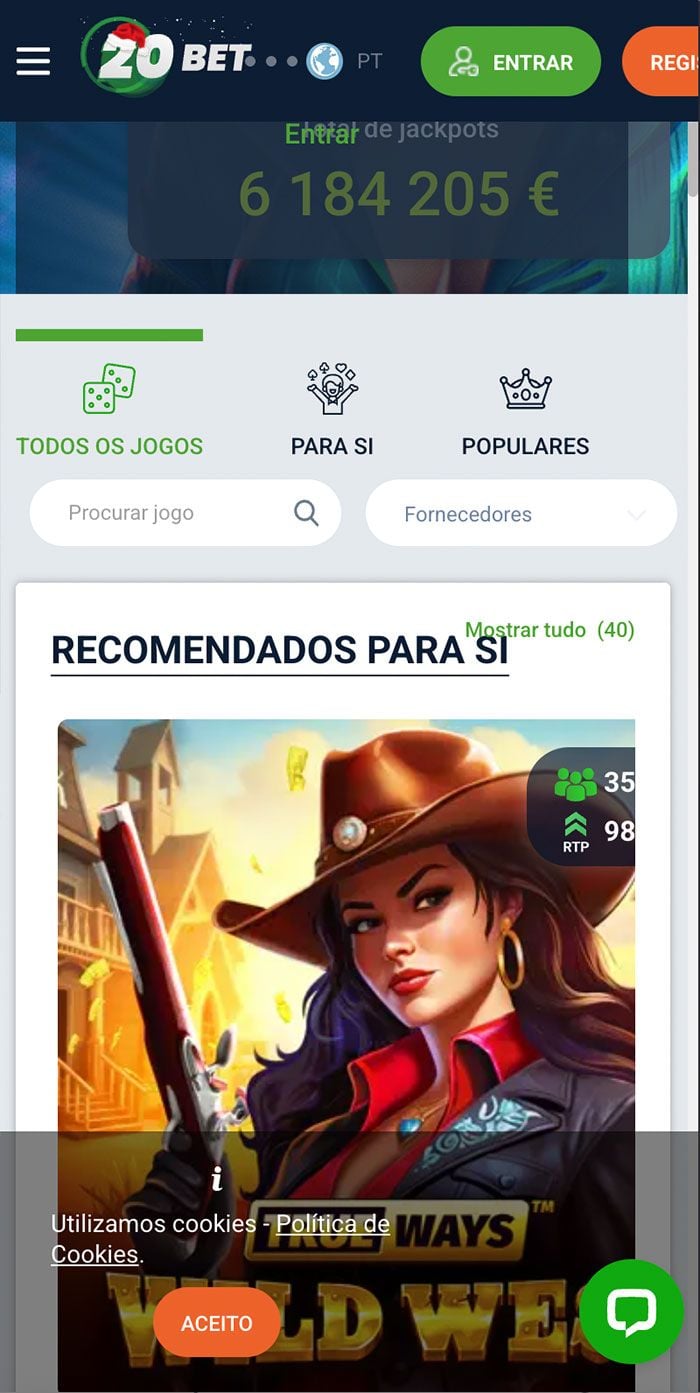Go to the 20Bet home page via logo
This screenshot has height=1393, width=700.
(x=165, y=58)
